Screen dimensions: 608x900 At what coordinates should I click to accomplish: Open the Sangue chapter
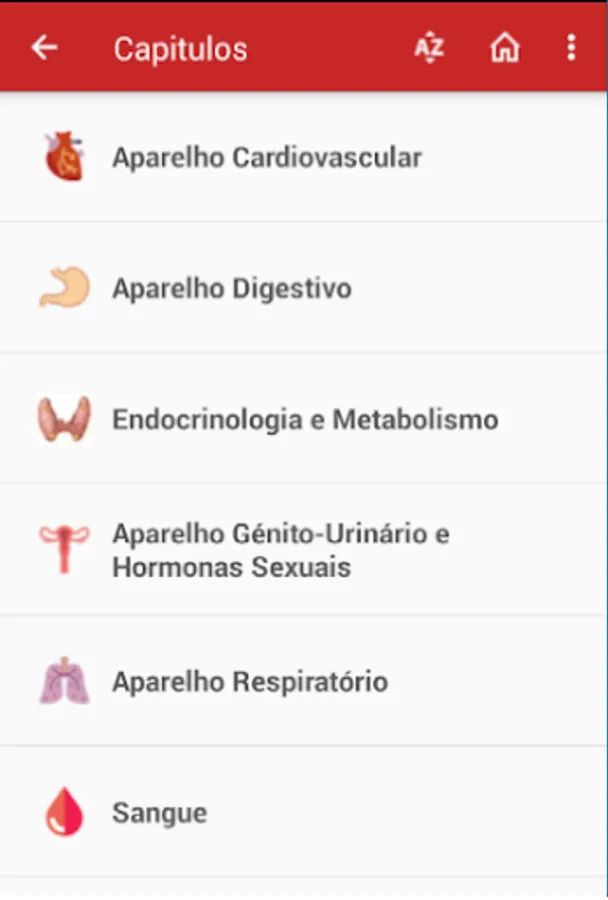(x=160, y=813)
